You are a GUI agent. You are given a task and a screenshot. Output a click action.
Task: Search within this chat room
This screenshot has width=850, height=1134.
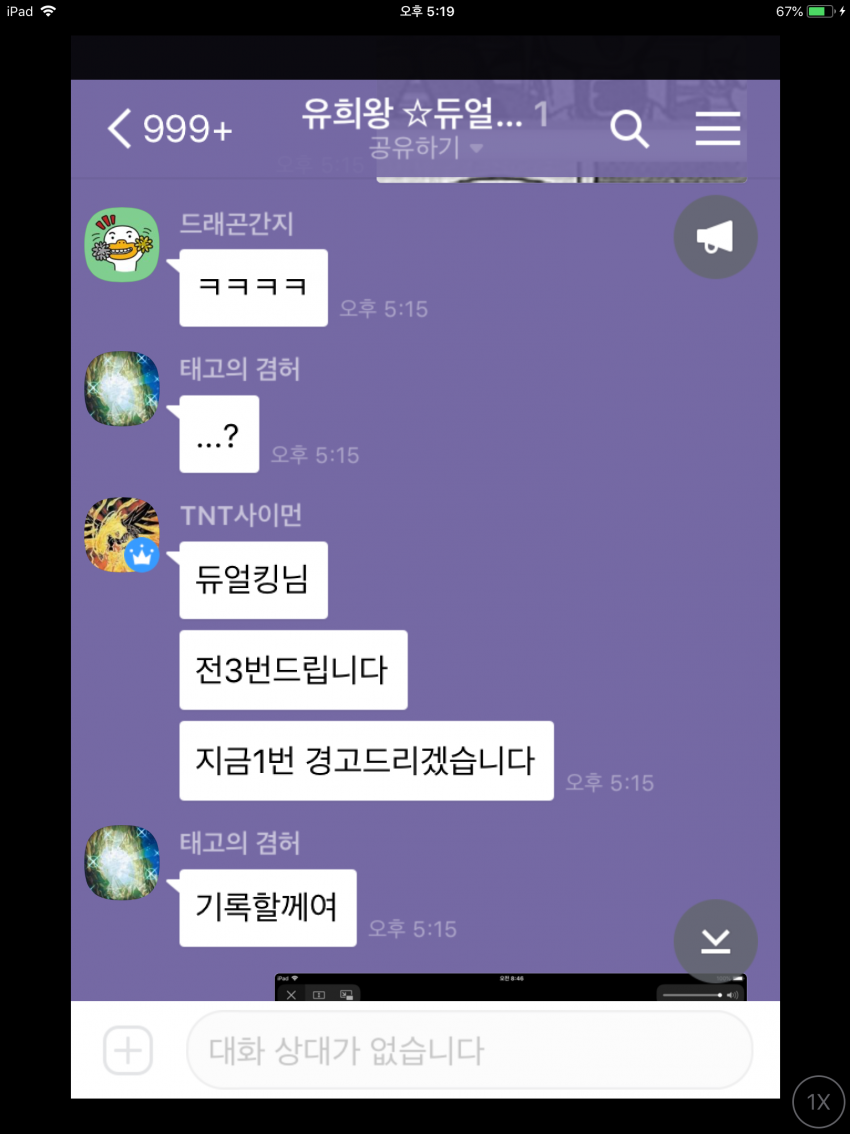point(629,129)
